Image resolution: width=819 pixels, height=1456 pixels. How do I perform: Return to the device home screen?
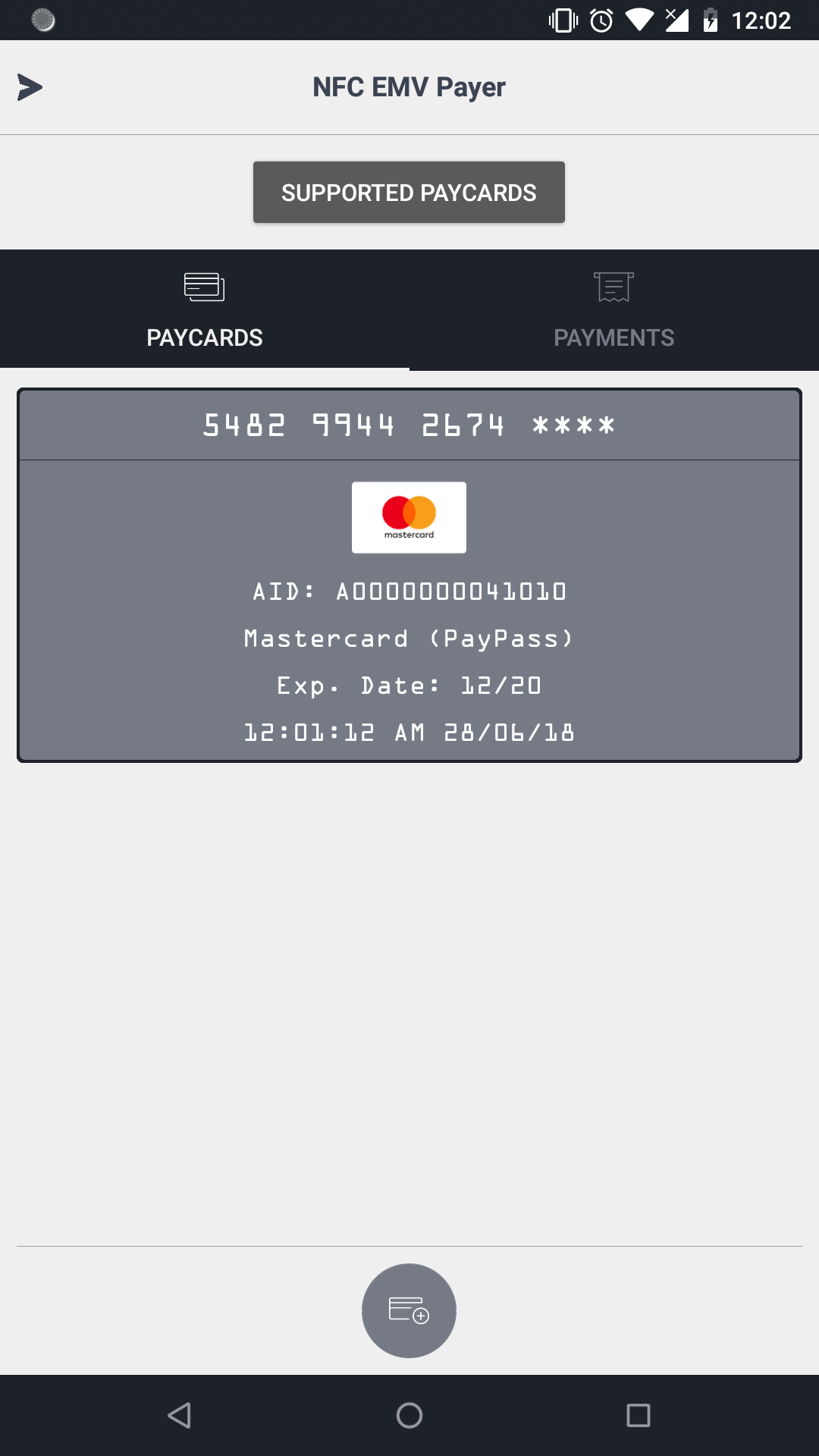click(x=409, y=1415)
